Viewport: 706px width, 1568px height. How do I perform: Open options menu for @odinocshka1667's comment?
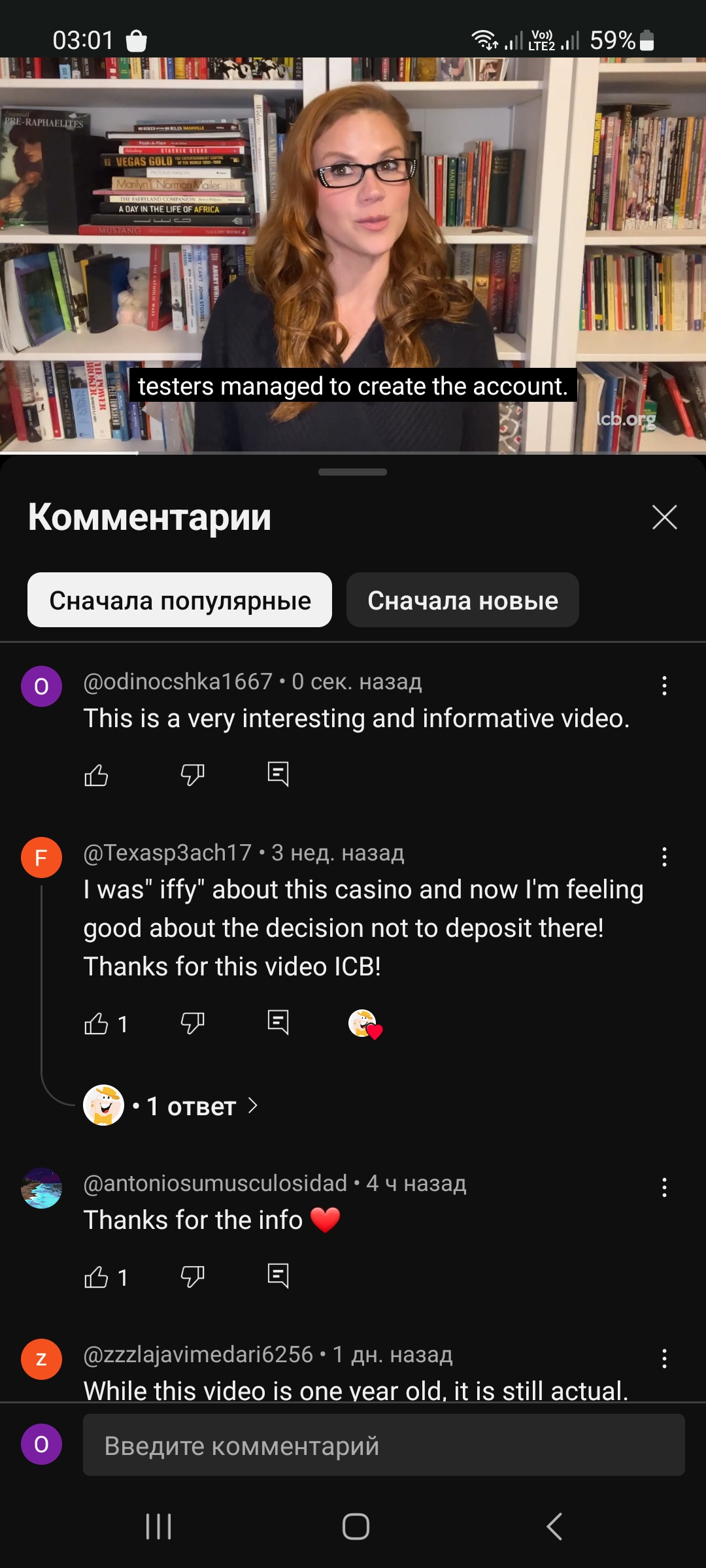(x=664, y=686)
